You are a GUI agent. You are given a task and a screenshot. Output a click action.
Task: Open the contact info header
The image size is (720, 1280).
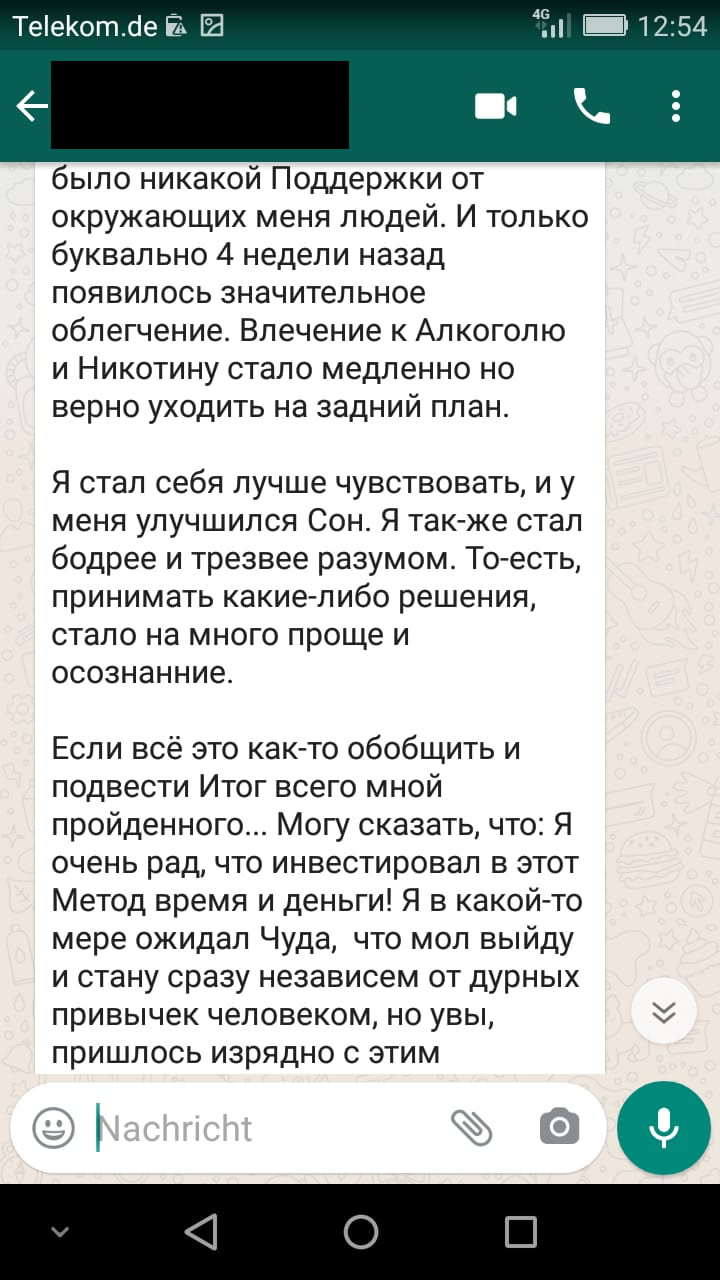(200, 106)
